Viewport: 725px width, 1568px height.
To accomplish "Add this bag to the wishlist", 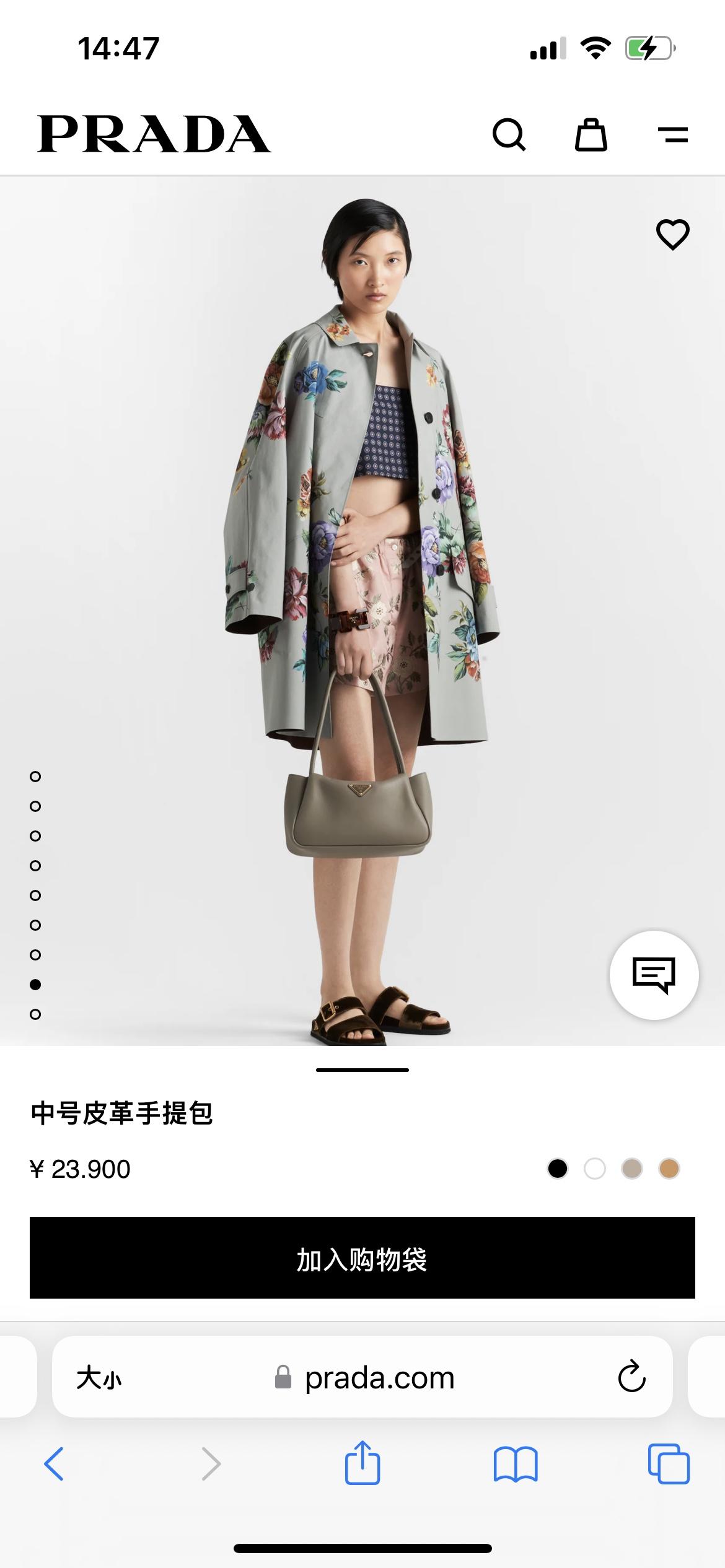I will click(672, 235).
